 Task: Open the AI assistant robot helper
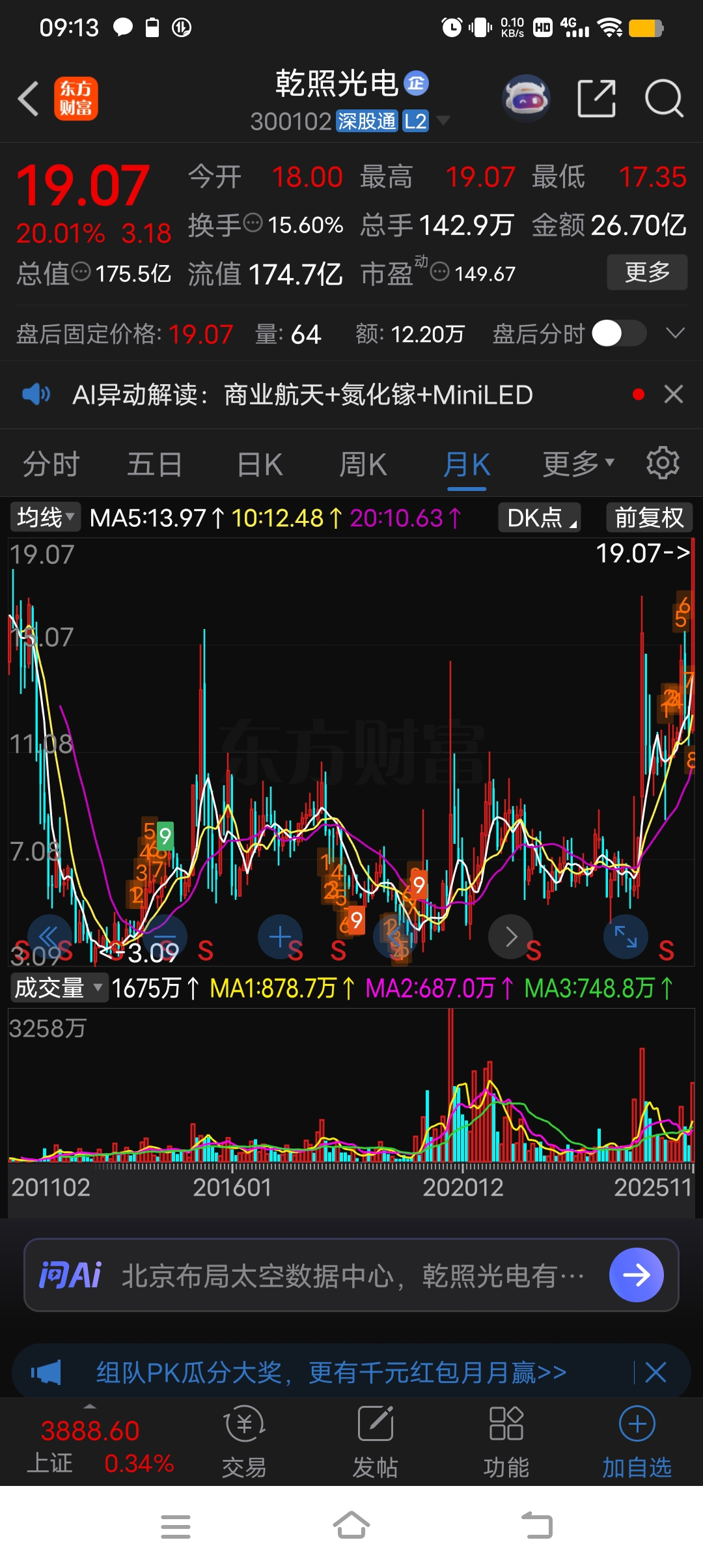click(x=525, y=96)
